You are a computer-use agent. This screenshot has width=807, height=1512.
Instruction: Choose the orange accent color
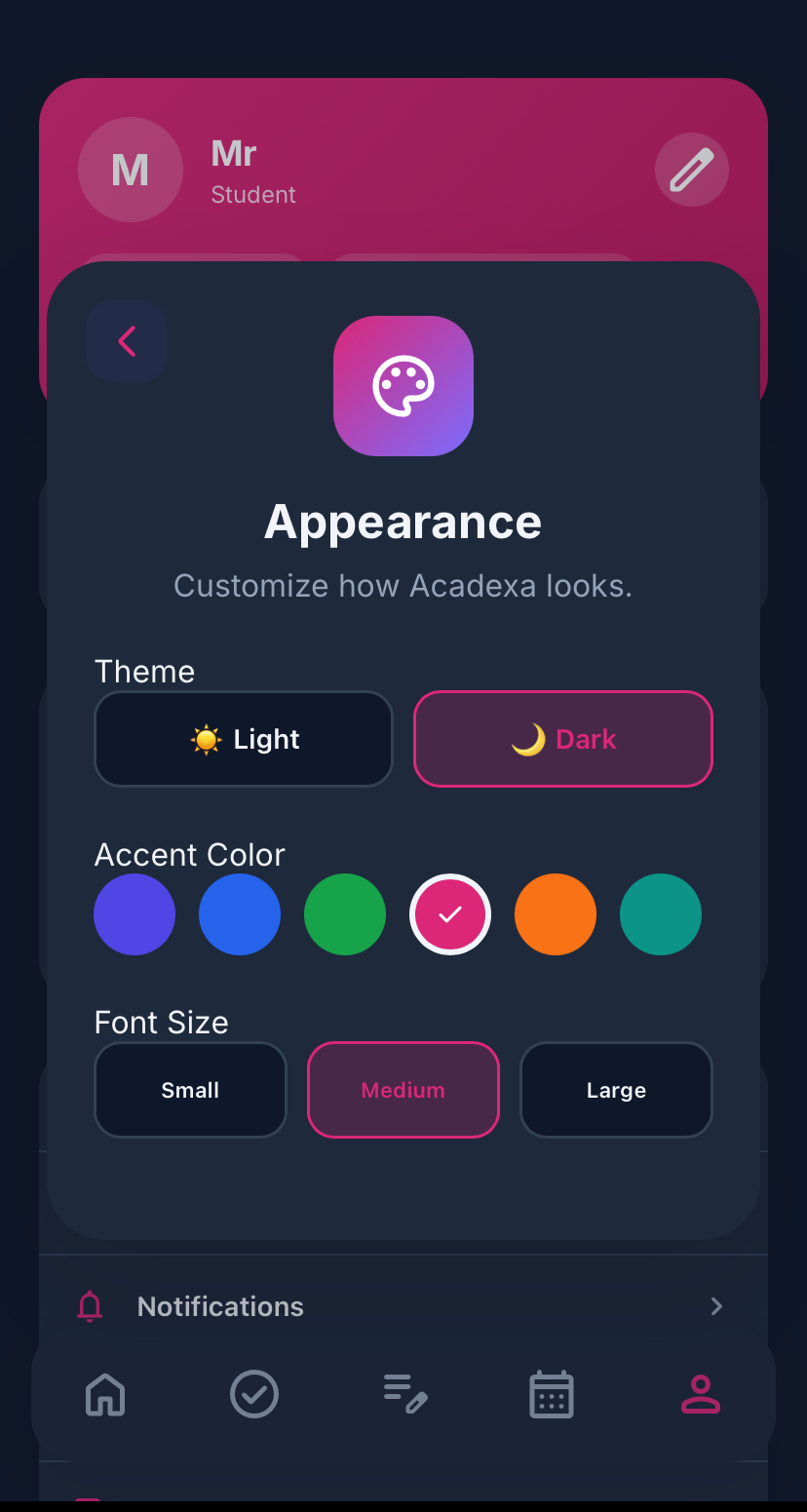(556, 914)
